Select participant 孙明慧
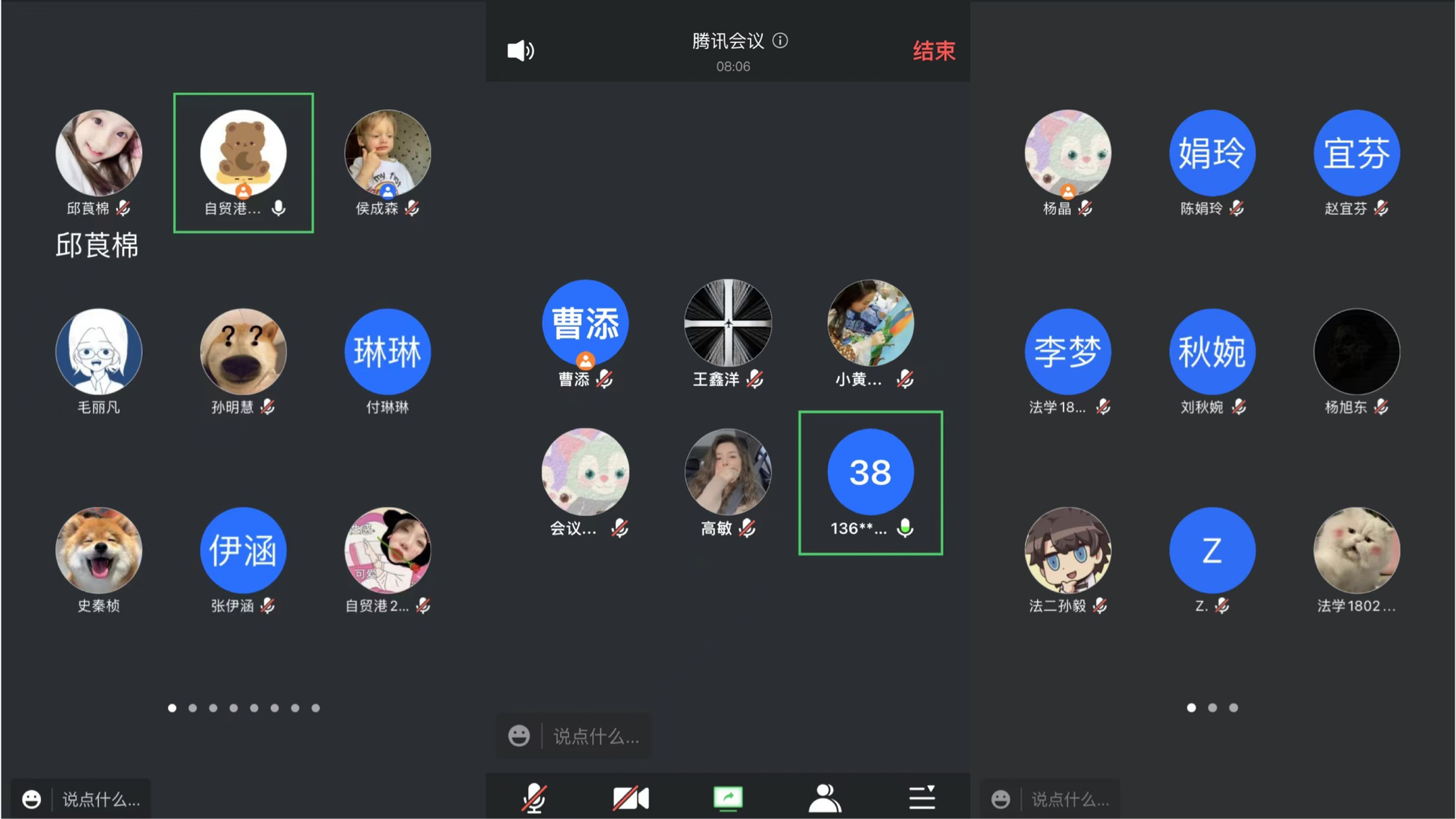This screenshot has width=1456, height=819. [243, 352]
